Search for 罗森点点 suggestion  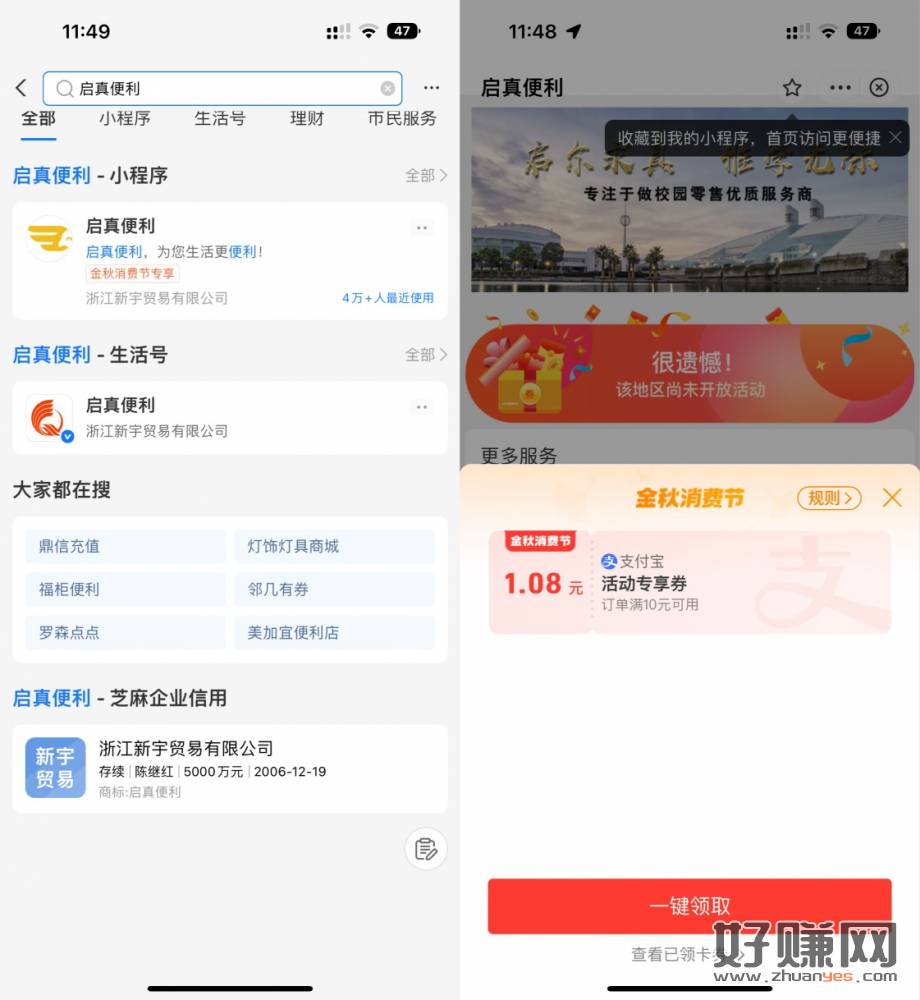(x=125, y=632)
